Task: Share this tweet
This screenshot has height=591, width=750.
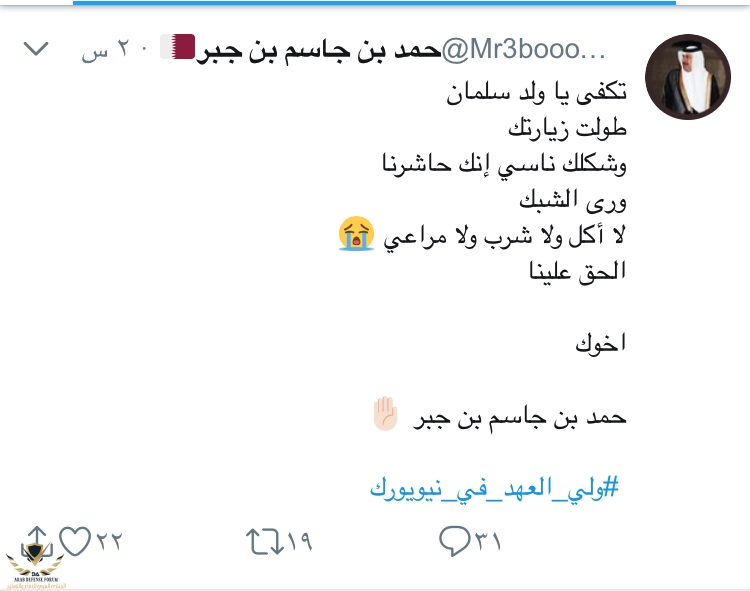Action: tap(36, 541)
